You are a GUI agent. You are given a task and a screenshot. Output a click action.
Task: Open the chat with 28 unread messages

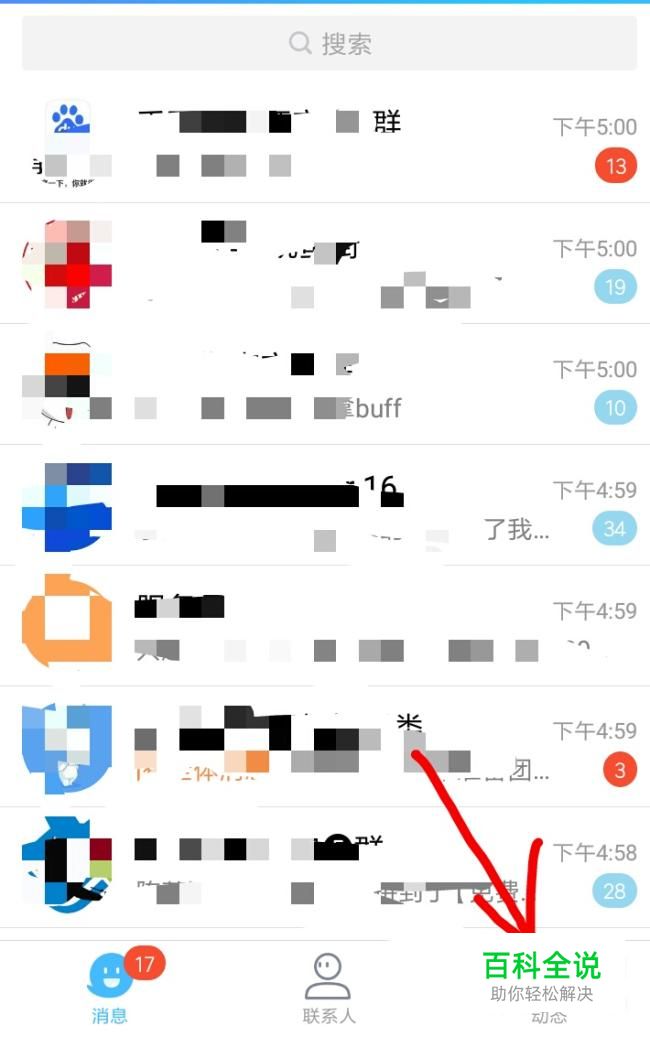pyautogui.click(x=325, y=868)
